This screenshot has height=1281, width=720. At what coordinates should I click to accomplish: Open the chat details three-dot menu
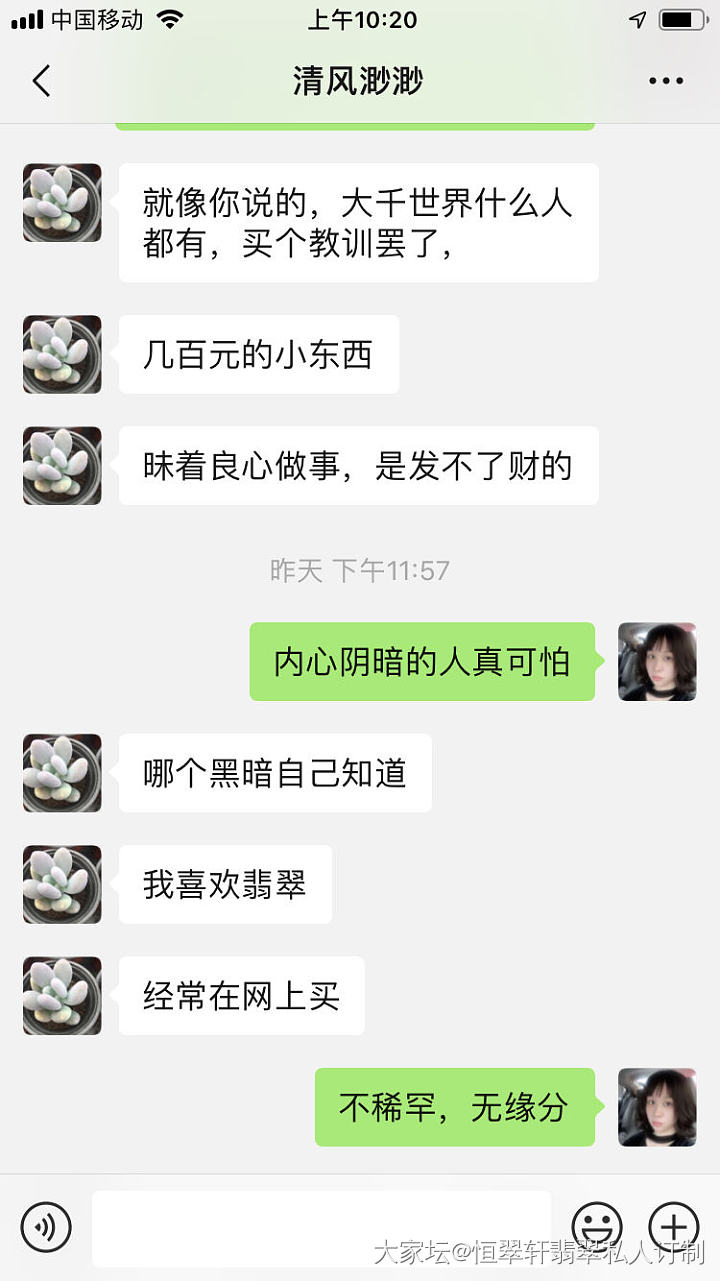[666, 81]
